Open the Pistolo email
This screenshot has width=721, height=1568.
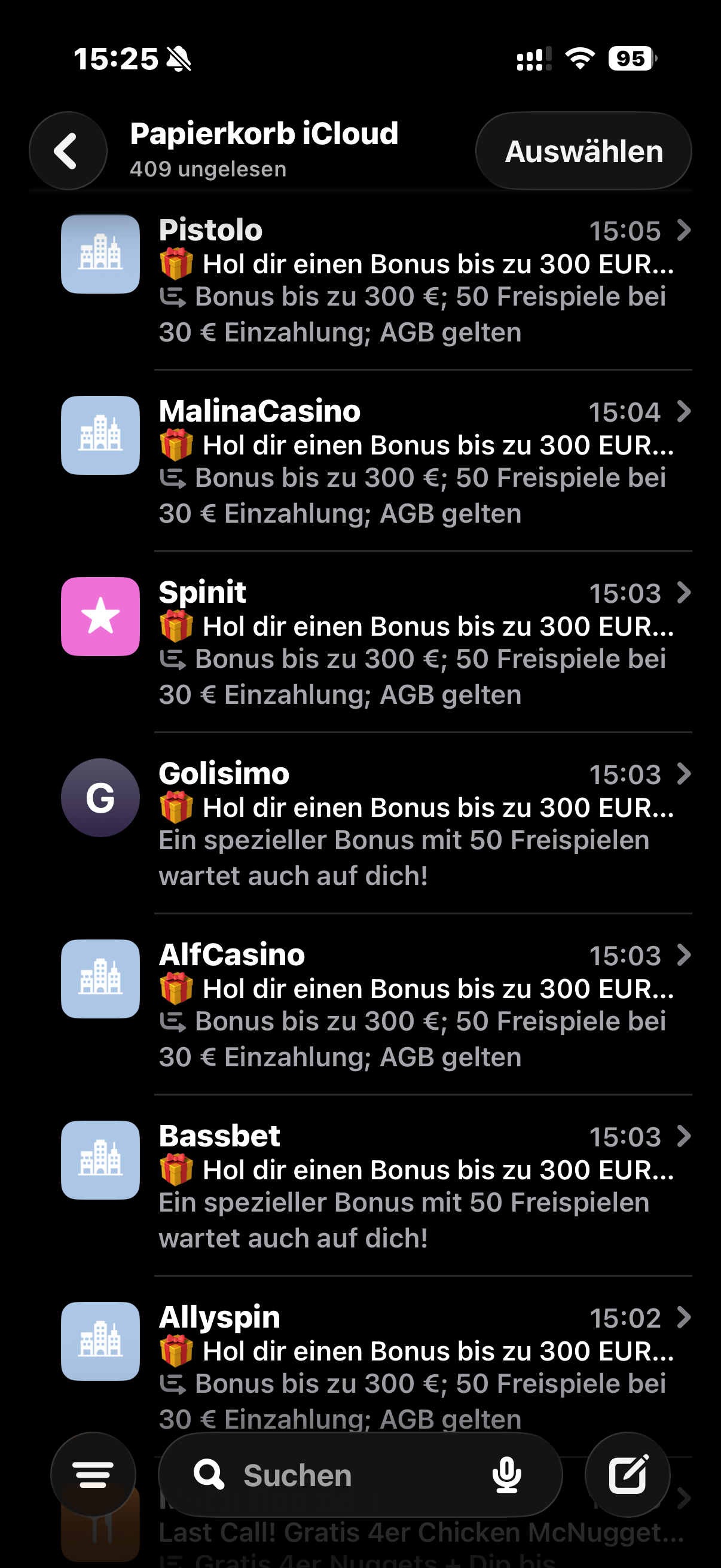pos(416,280)
